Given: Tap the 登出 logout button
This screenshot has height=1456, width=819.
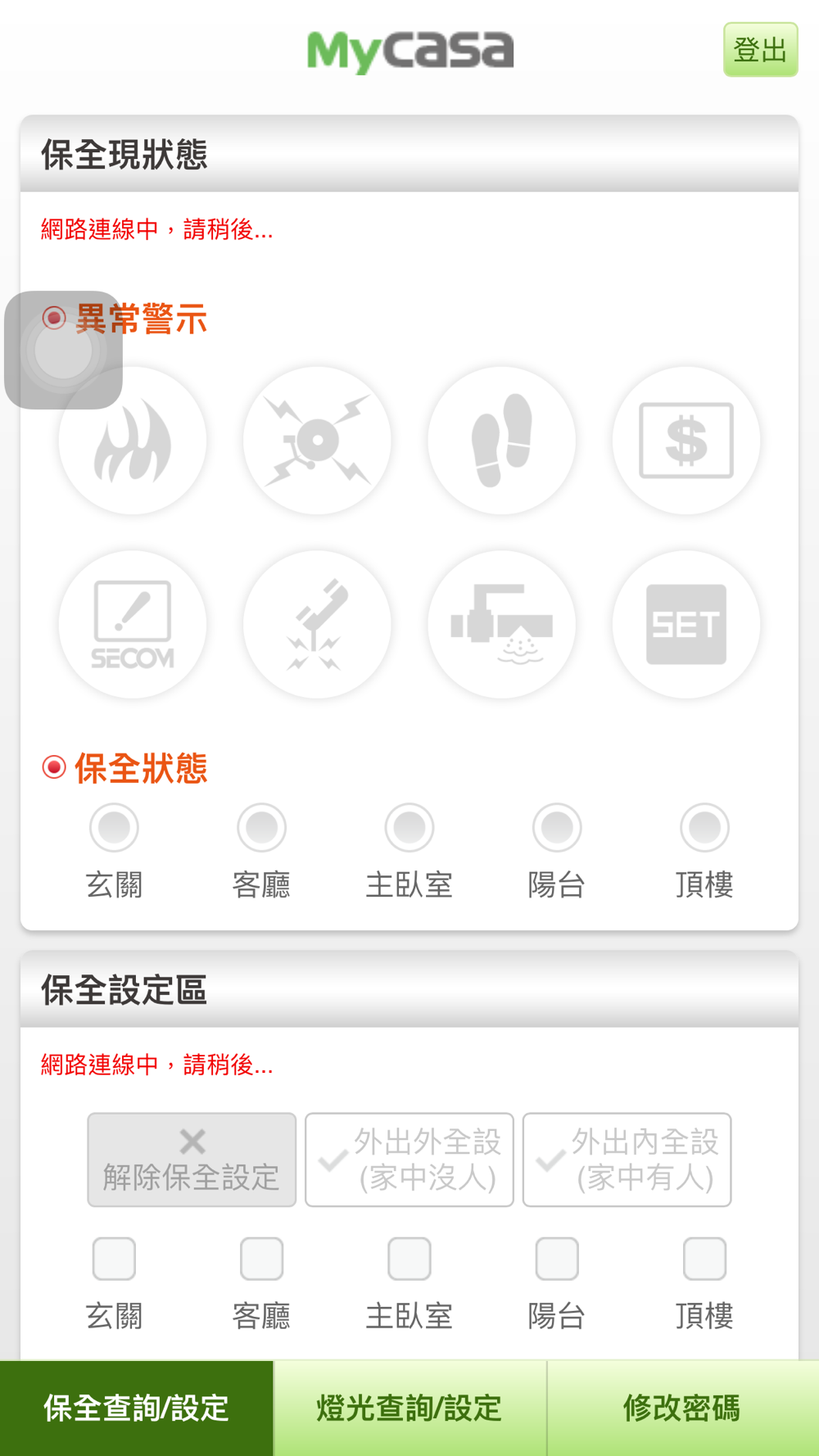Looking at the screenshot, I should coord(760,50).
